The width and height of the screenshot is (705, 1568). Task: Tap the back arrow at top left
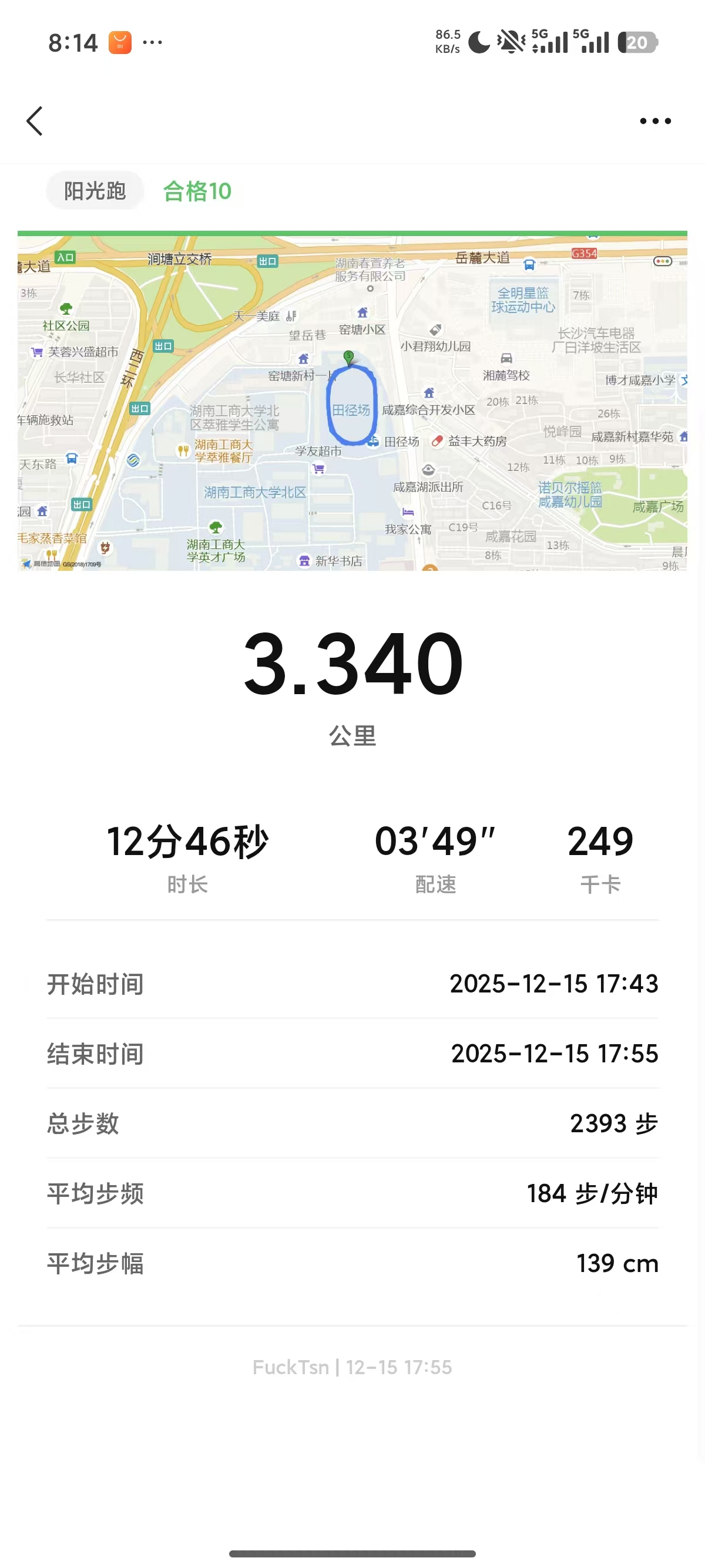(x=35, y=120)
